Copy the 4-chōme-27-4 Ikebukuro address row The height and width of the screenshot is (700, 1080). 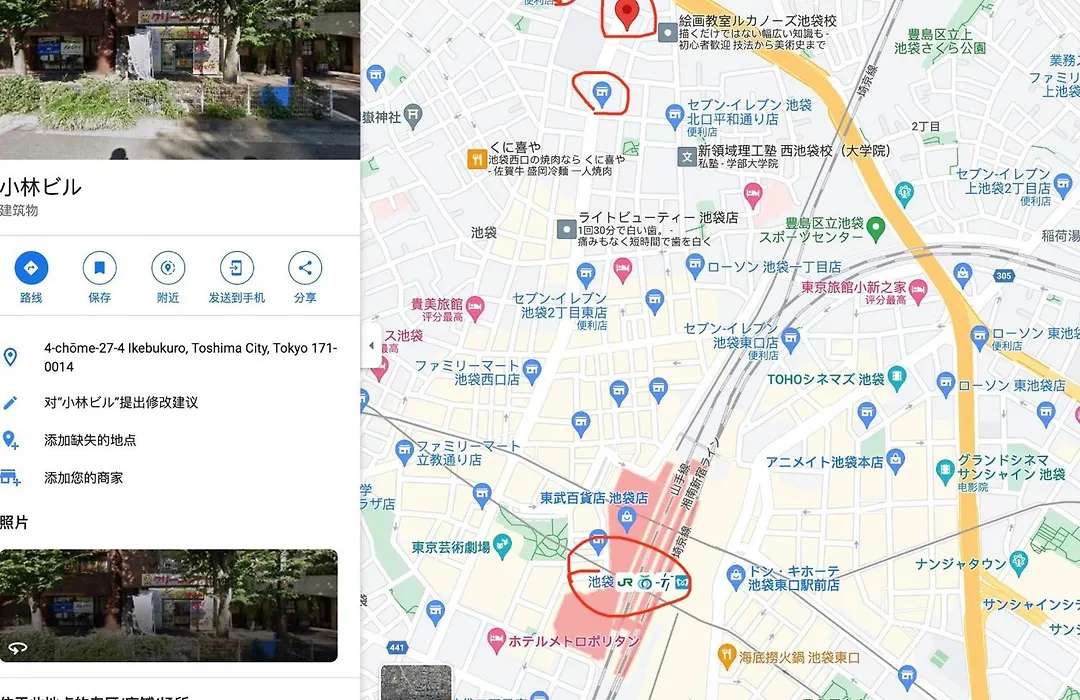point(190,357)
